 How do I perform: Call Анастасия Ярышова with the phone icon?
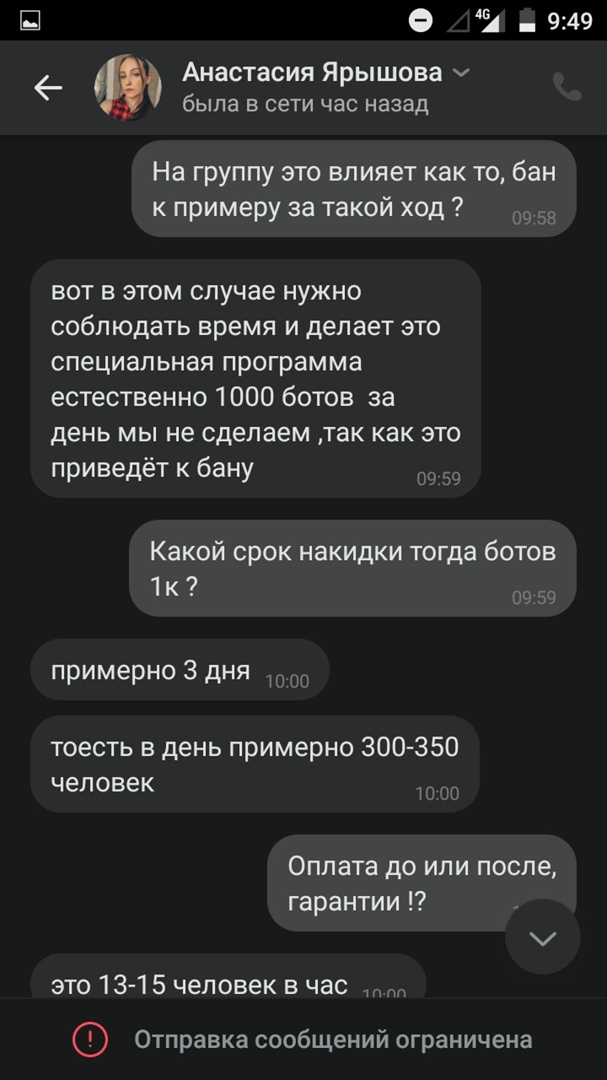(x=566, y=87)
